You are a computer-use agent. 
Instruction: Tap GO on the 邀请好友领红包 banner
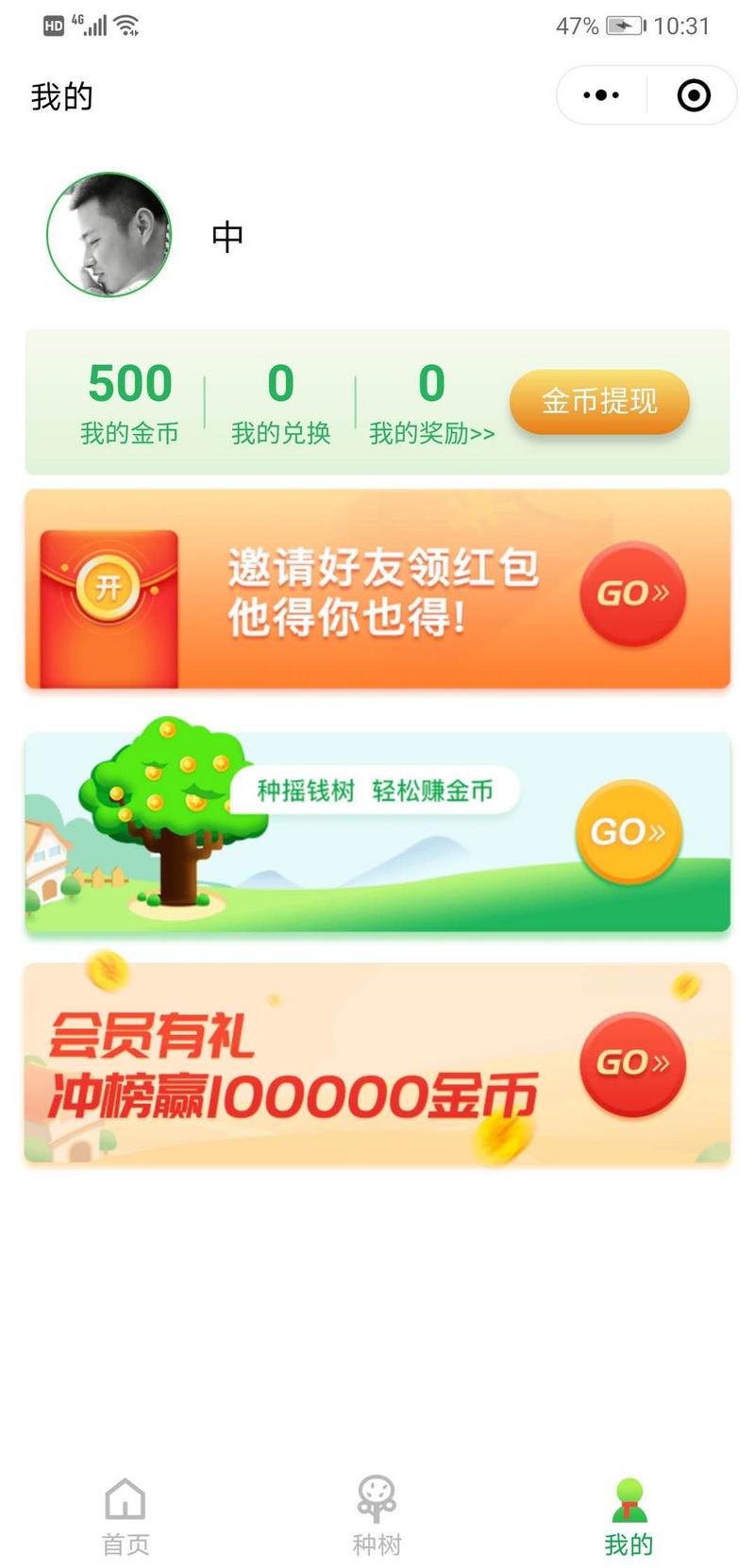[632, 593]
